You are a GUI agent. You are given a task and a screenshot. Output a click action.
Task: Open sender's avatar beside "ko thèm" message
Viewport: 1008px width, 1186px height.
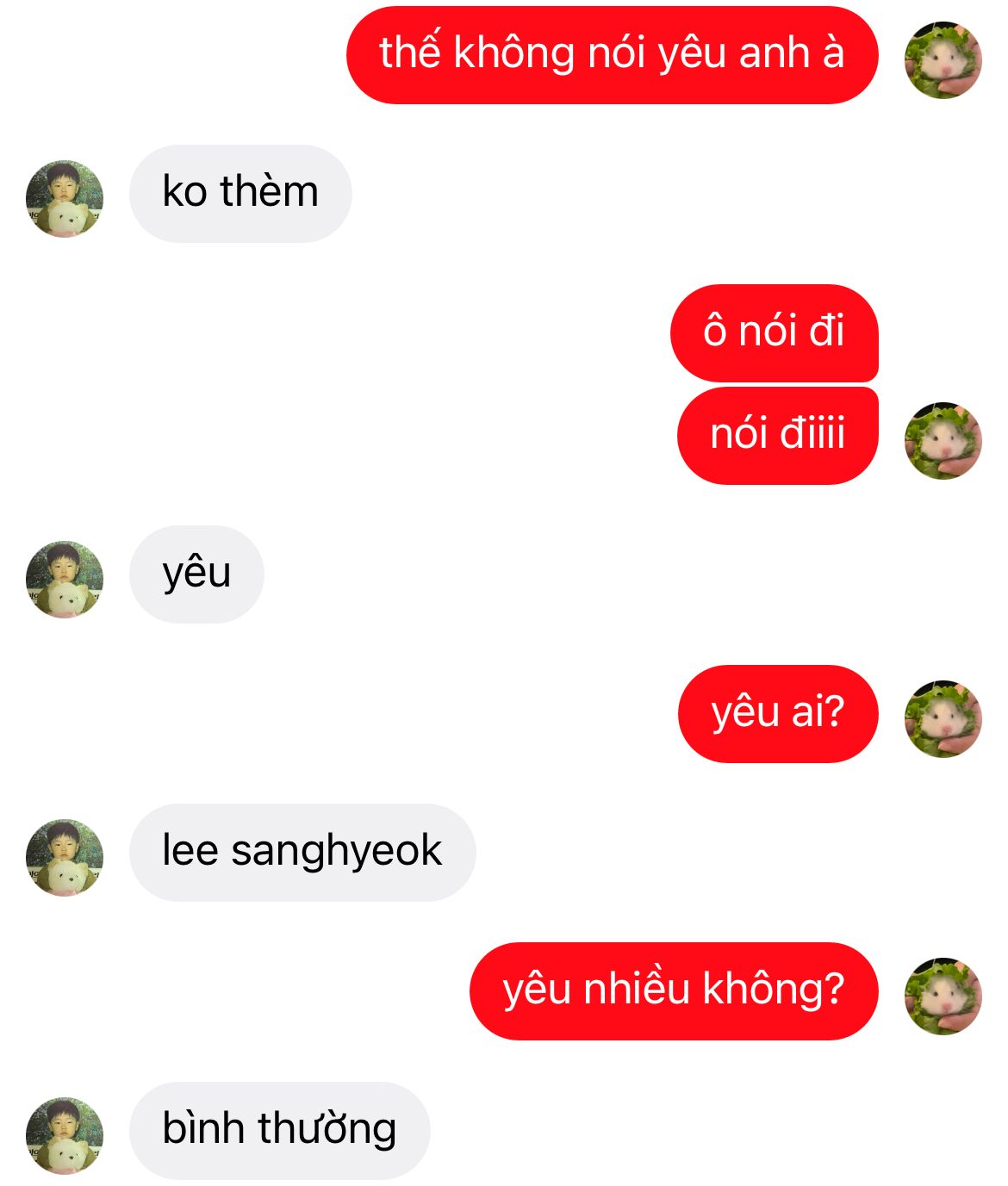pyautogui.click(x=65, y=199)
